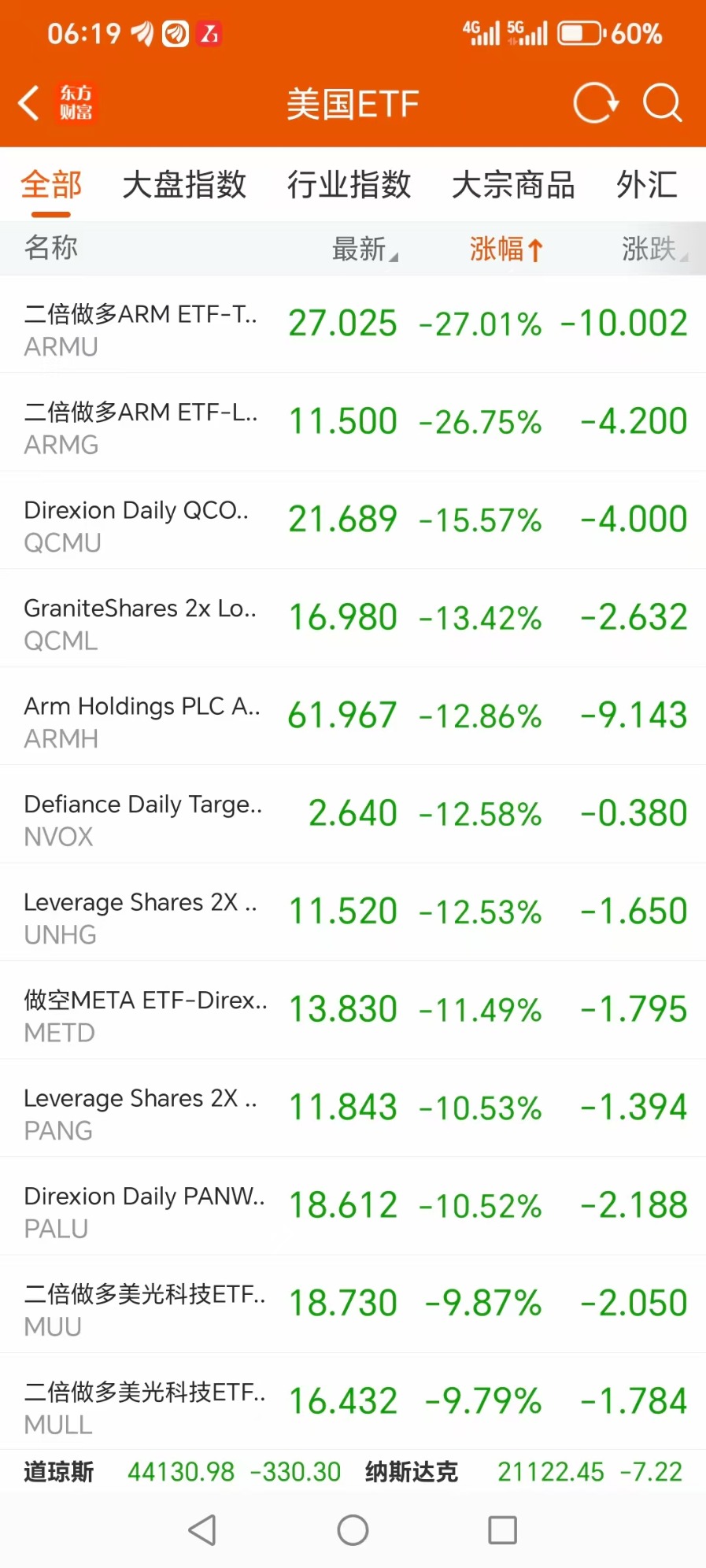Open the QCML GraniteShares row
Screen dimensions: 706x1568
[x=353, y=619]
